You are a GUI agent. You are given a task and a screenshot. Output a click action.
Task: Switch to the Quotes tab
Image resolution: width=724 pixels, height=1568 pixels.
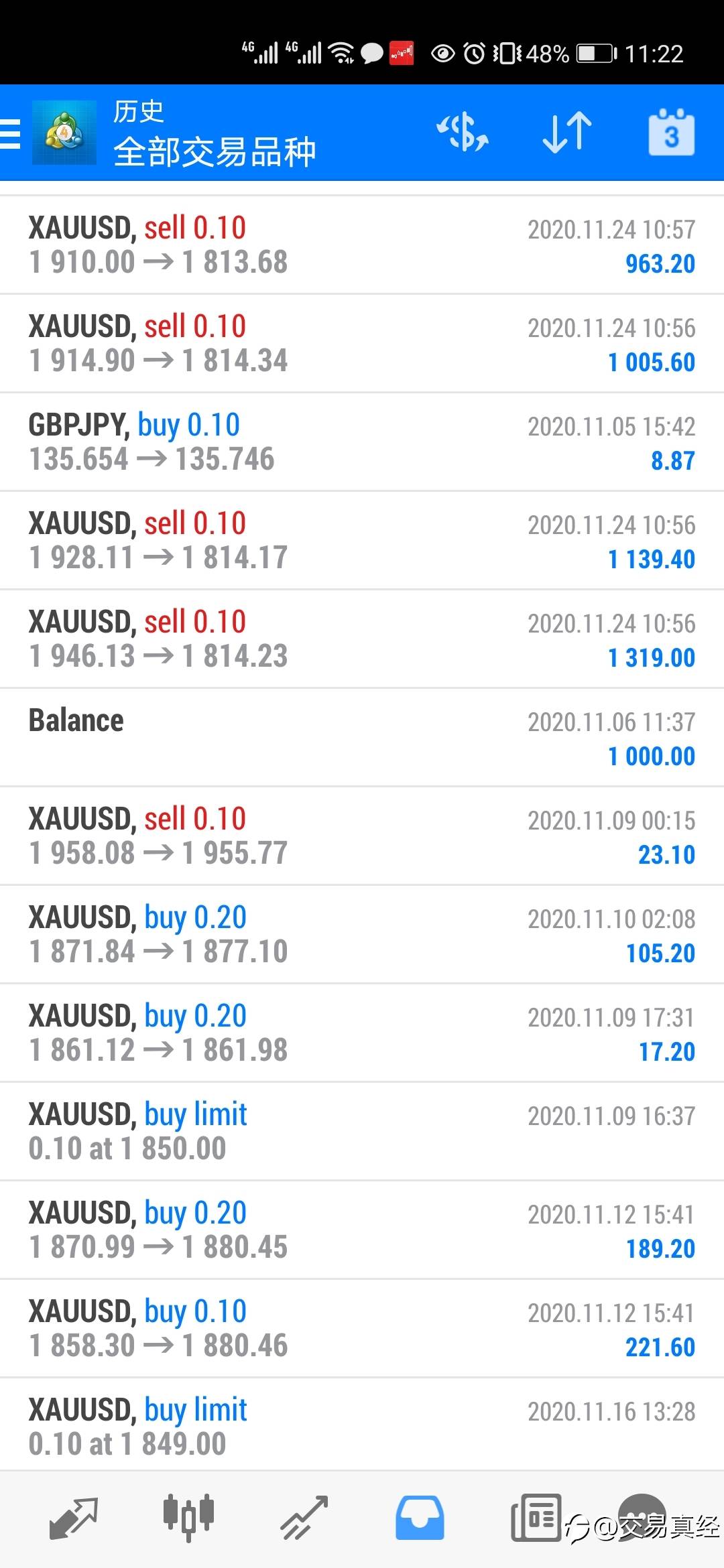tap(74, 1518)
